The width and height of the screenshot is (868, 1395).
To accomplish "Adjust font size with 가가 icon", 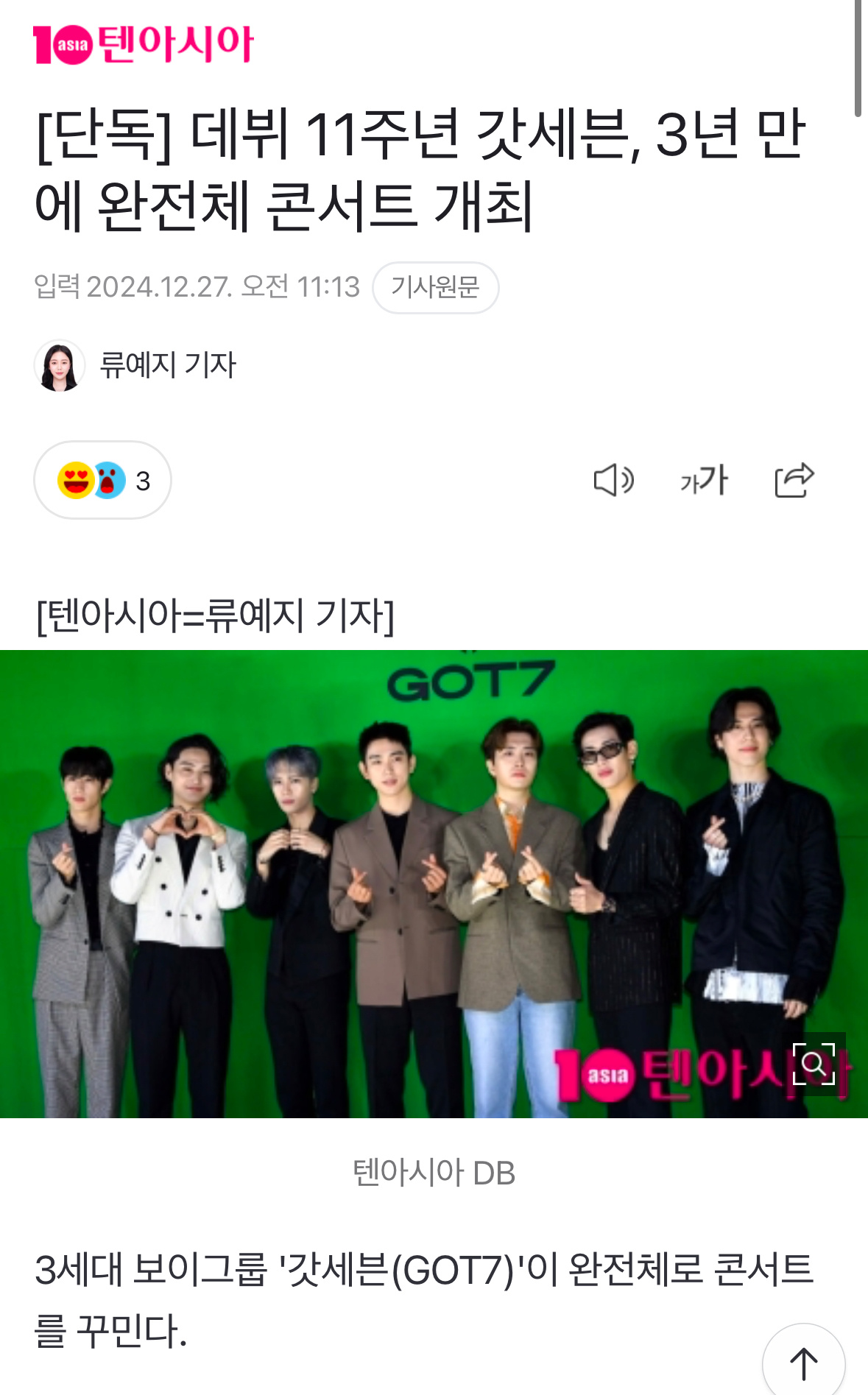I will (x=704, y=481).
